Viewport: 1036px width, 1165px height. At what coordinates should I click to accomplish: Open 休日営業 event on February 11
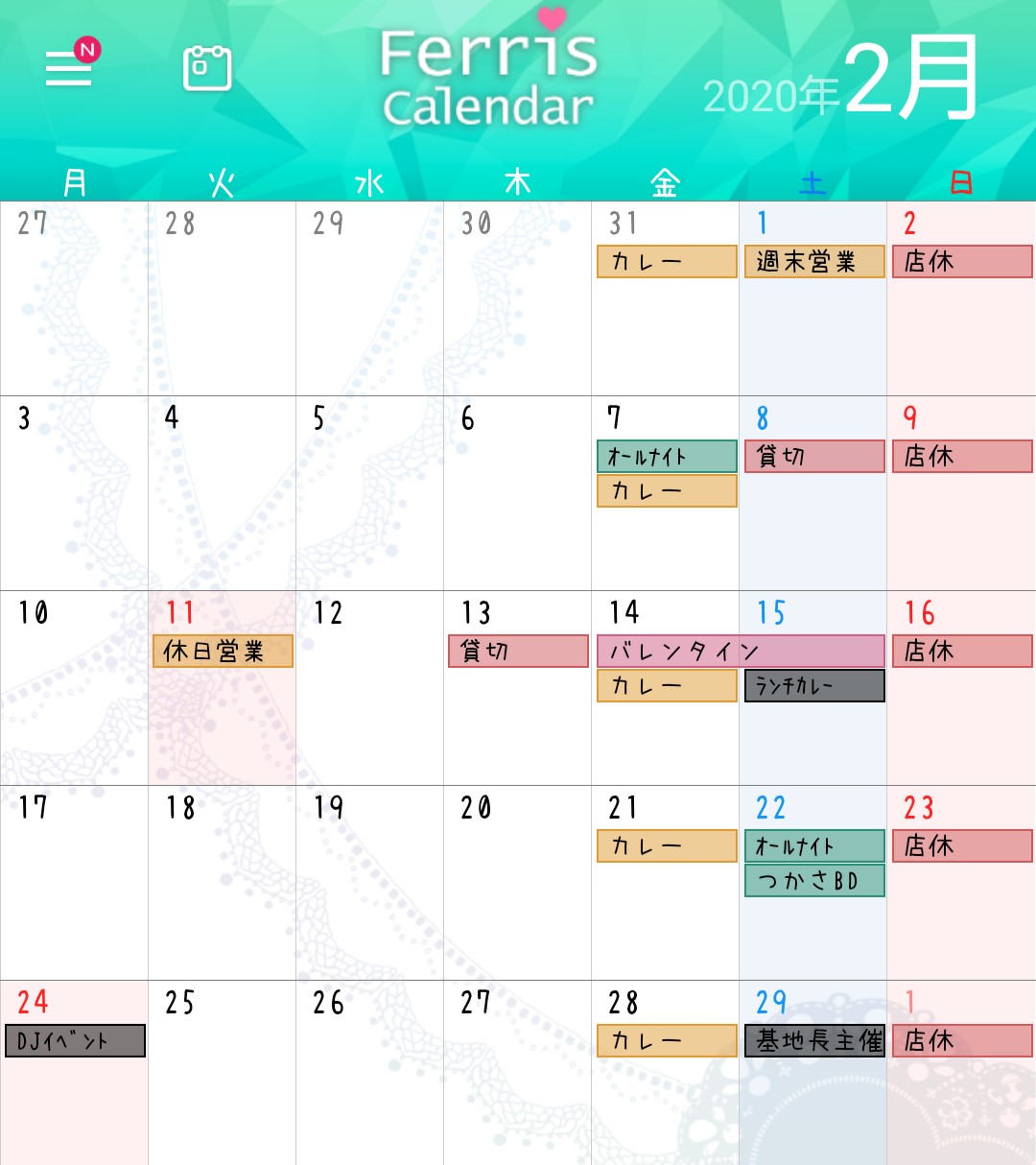pyautogui.click(x=223, y=652)
